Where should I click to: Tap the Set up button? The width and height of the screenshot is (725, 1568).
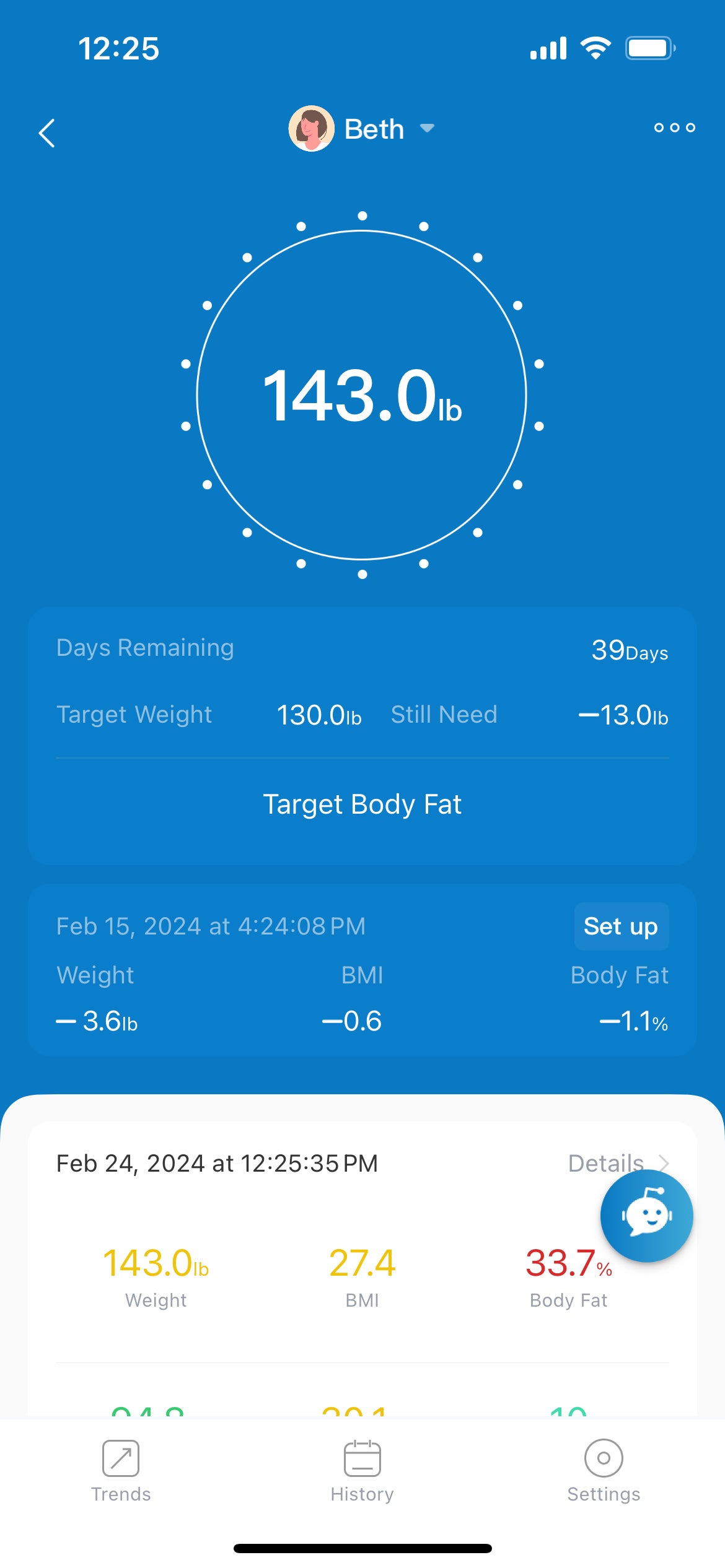point(621,926)
